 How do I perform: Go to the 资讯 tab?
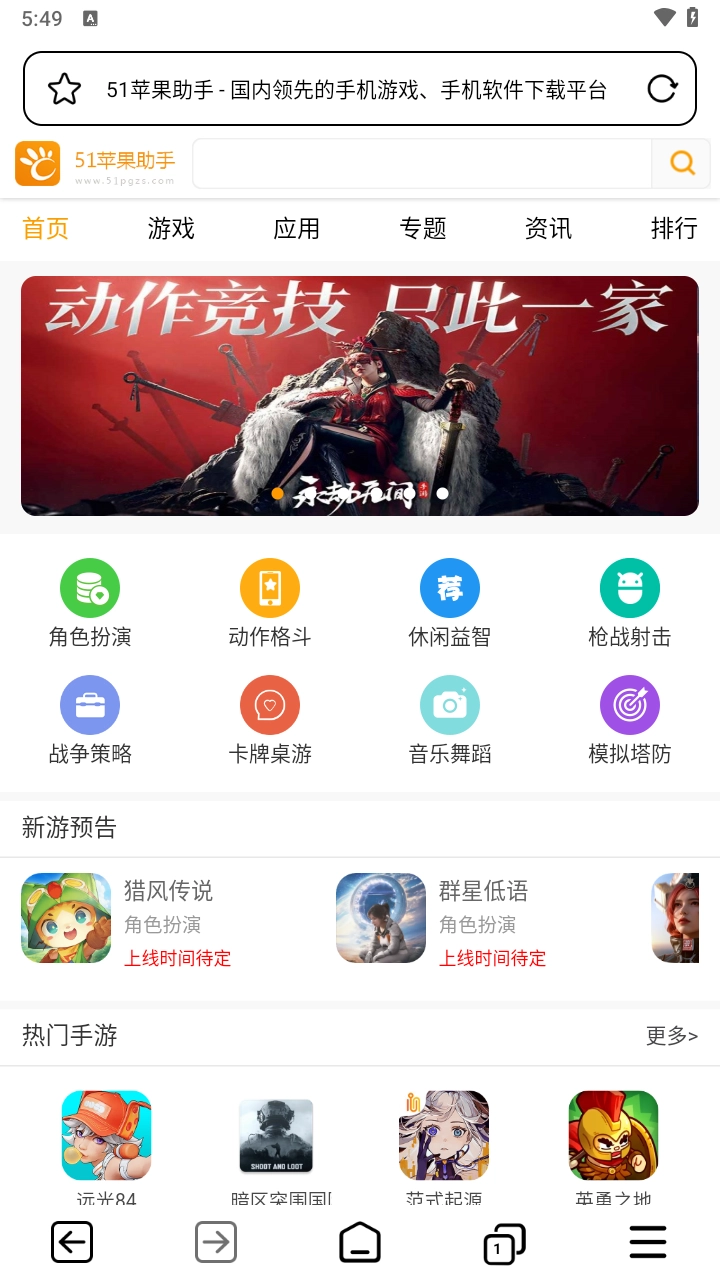tap(549, 229)
